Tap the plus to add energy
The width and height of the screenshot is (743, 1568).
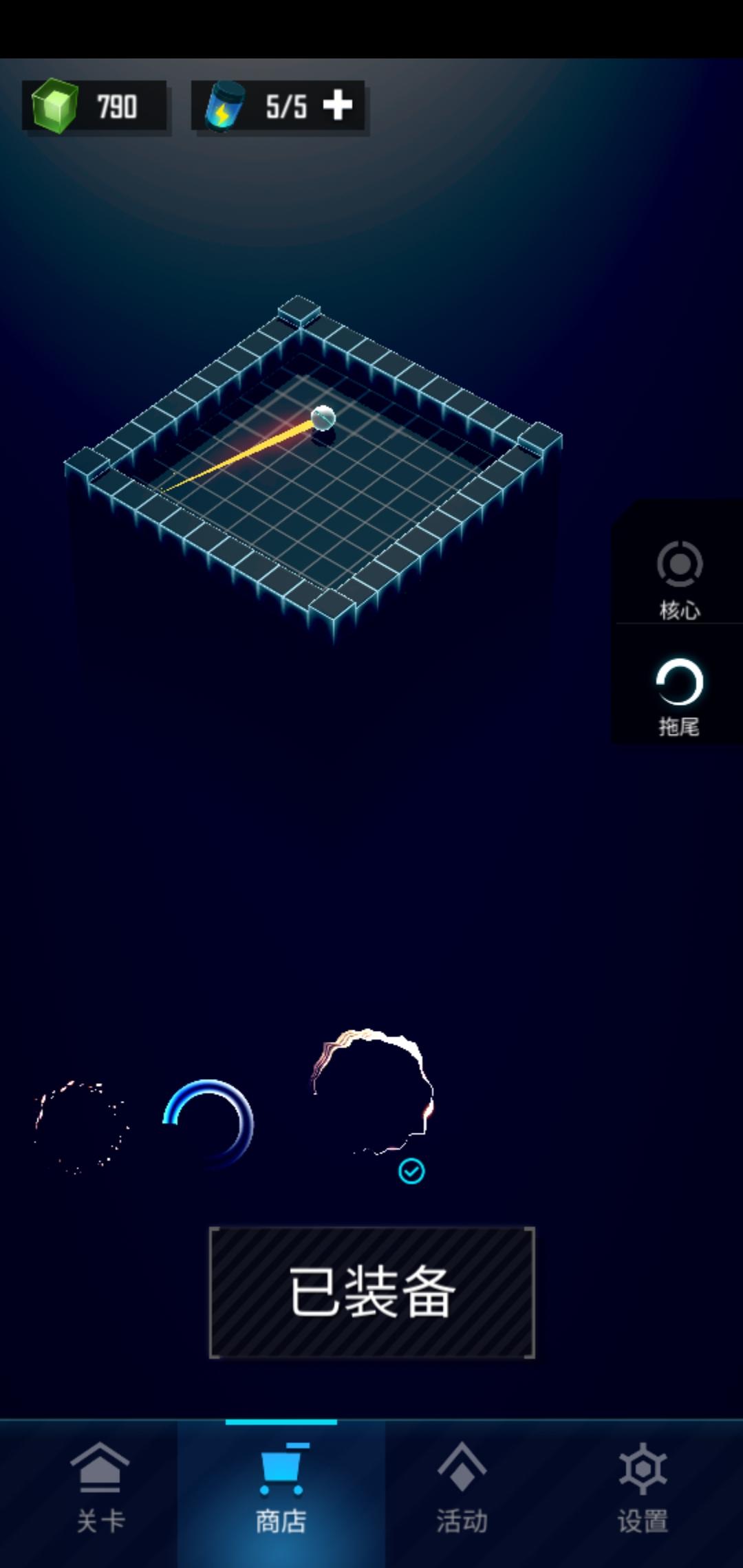pos(337,105)
